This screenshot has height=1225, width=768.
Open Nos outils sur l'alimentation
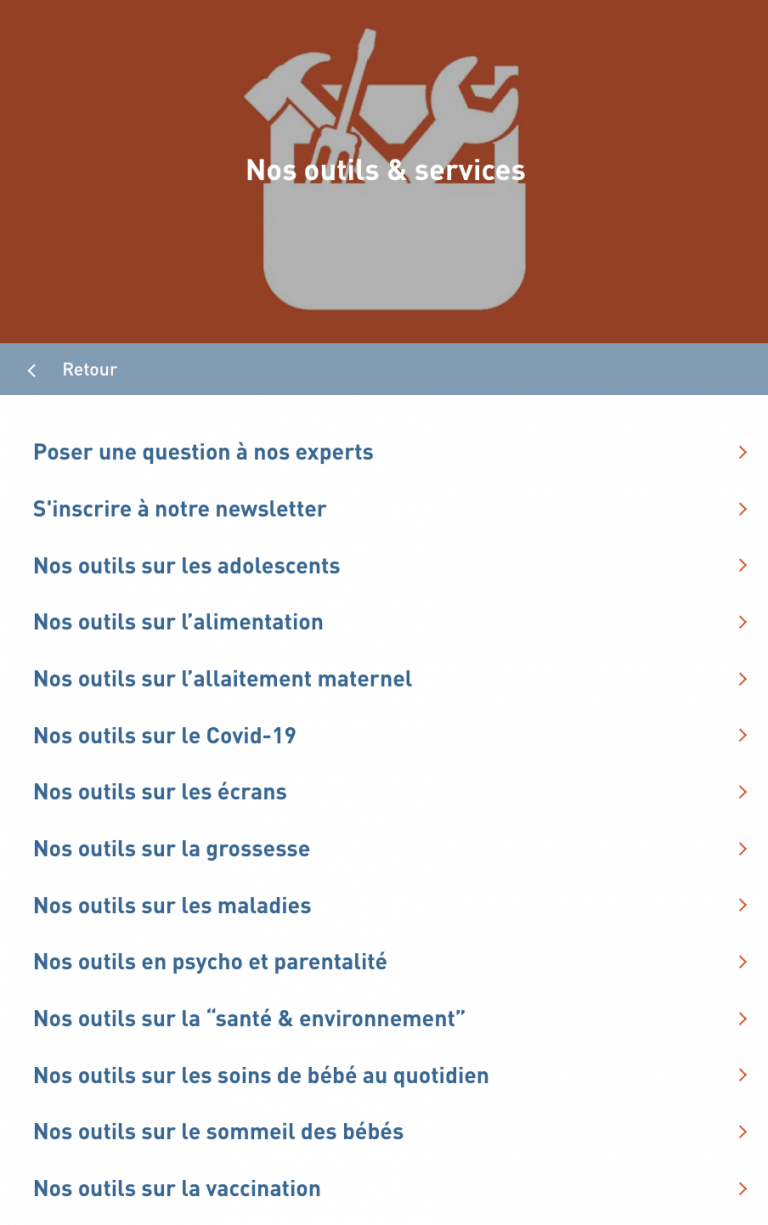point(178,622)
